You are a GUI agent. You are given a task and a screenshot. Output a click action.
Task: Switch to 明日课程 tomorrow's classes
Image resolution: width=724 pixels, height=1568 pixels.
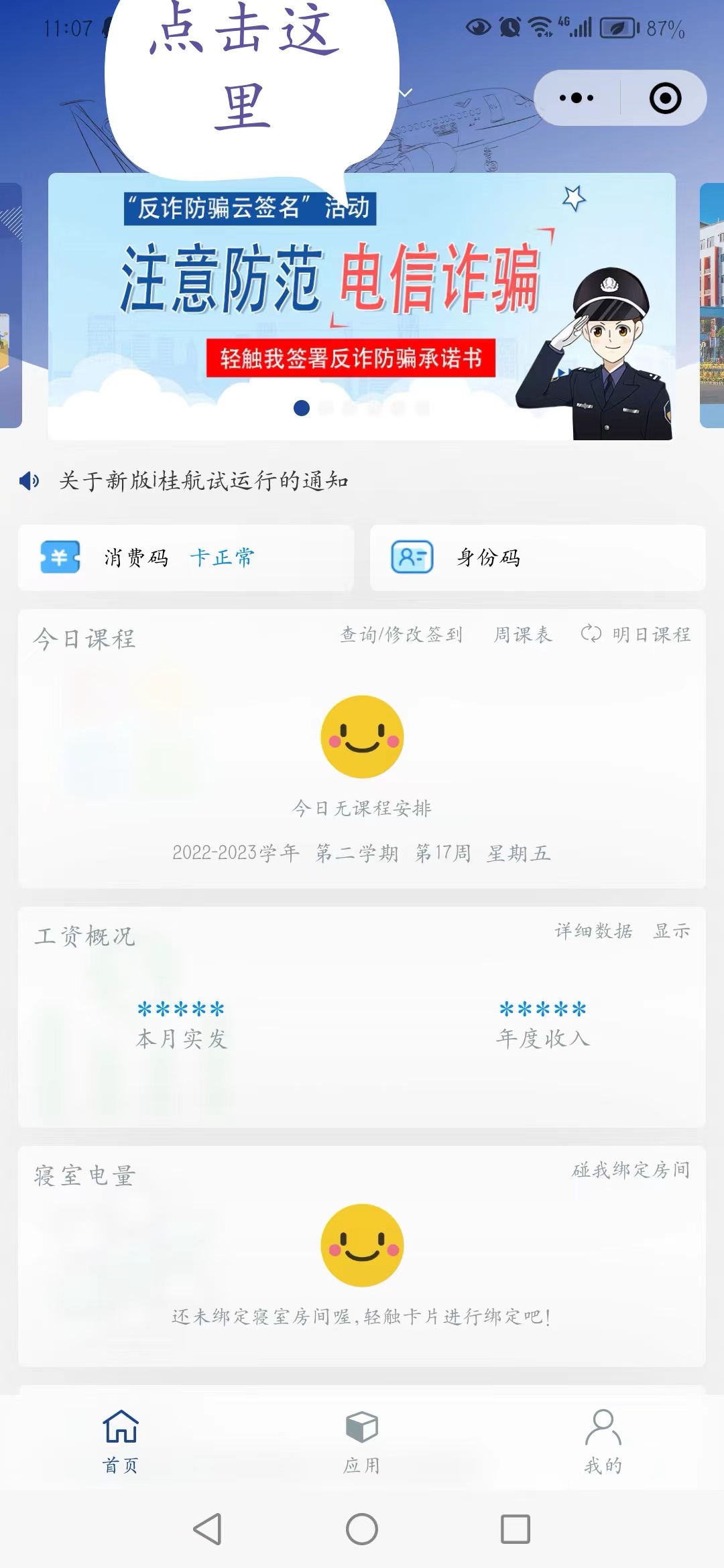pos(636,635)
